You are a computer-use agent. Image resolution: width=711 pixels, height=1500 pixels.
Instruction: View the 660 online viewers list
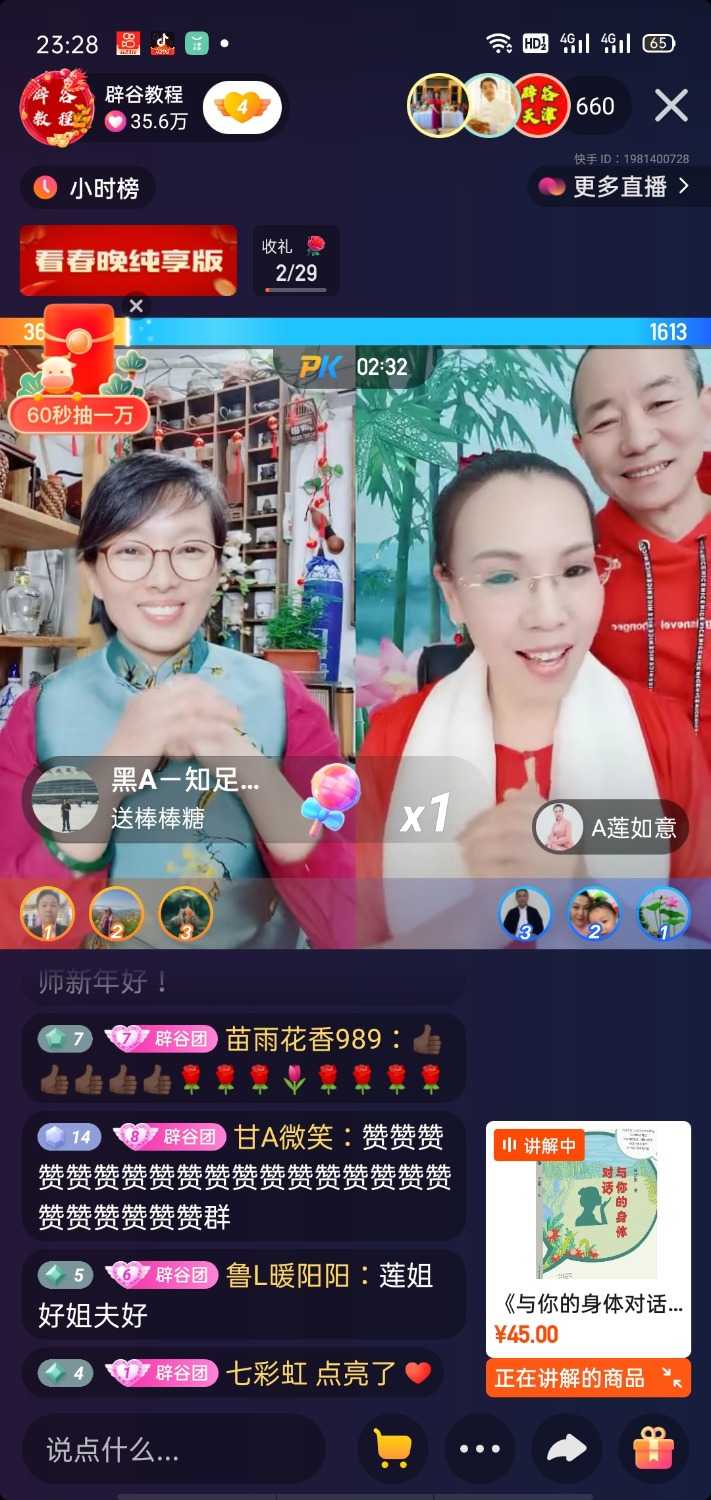click(x=594, y=106)
